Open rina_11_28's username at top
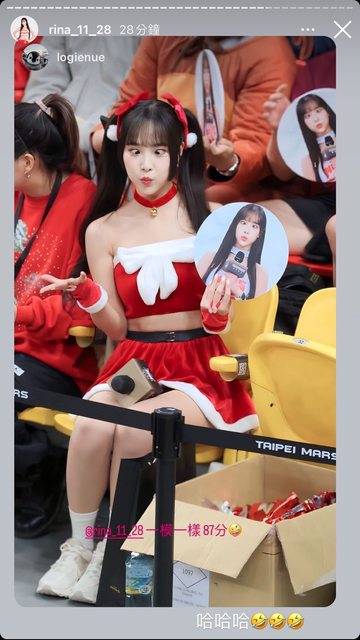 pyautogui.click(x=80, y=29)
